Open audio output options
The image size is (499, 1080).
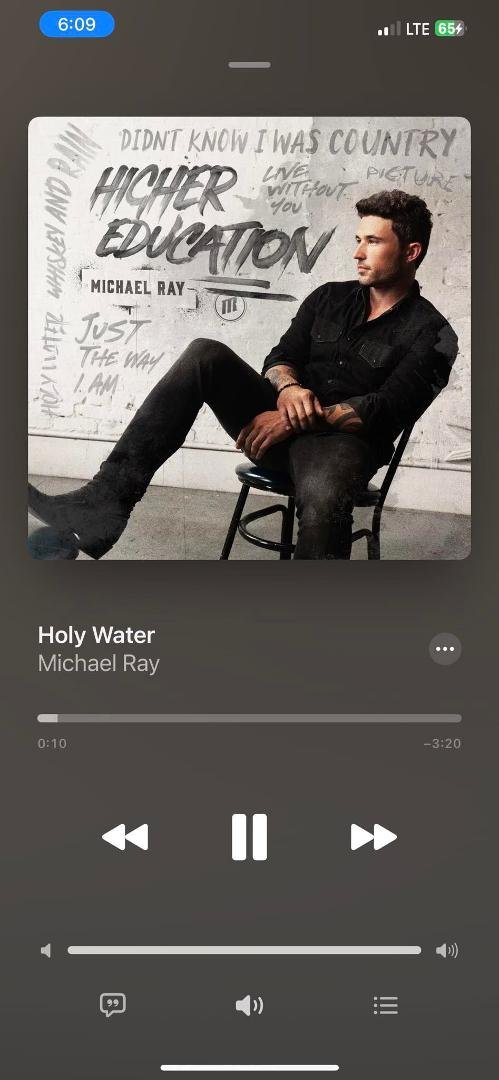(x=249, y=1006)
